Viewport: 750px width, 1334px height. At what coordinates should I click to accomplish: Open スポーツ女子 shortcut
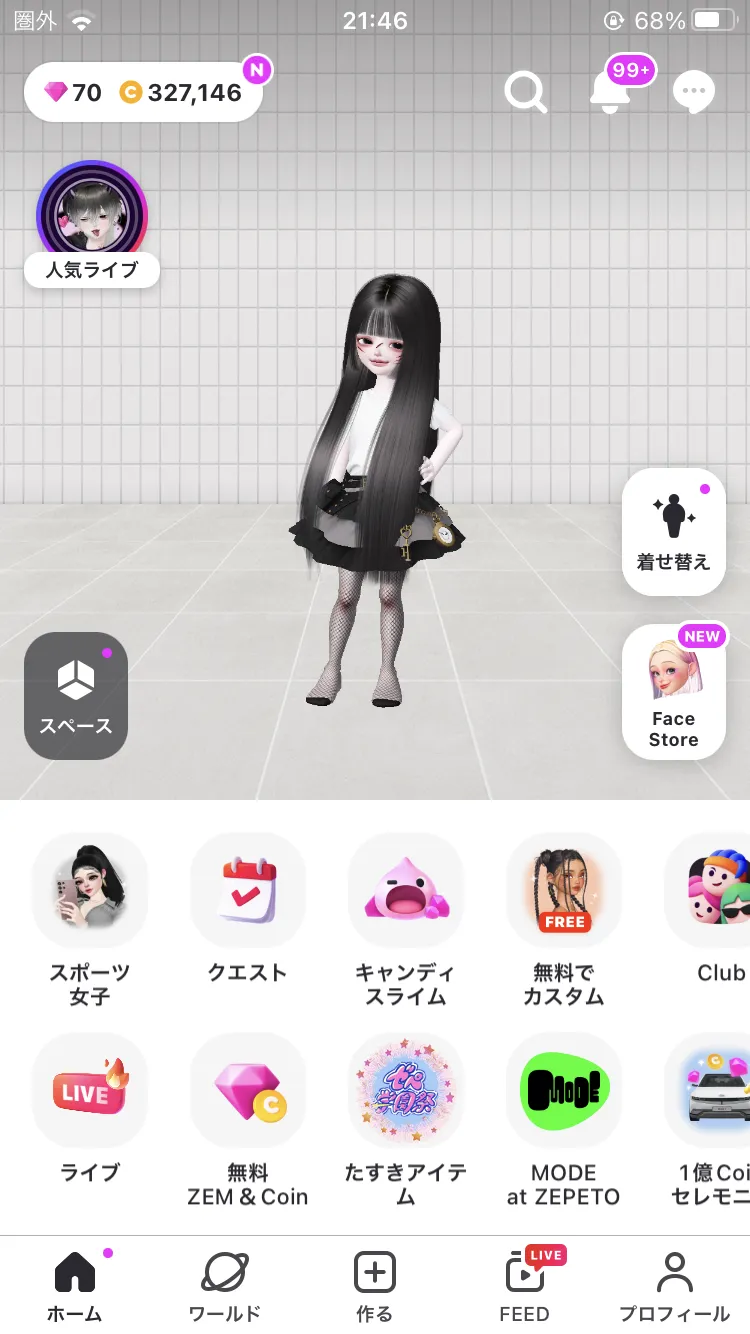pos(90,920)
